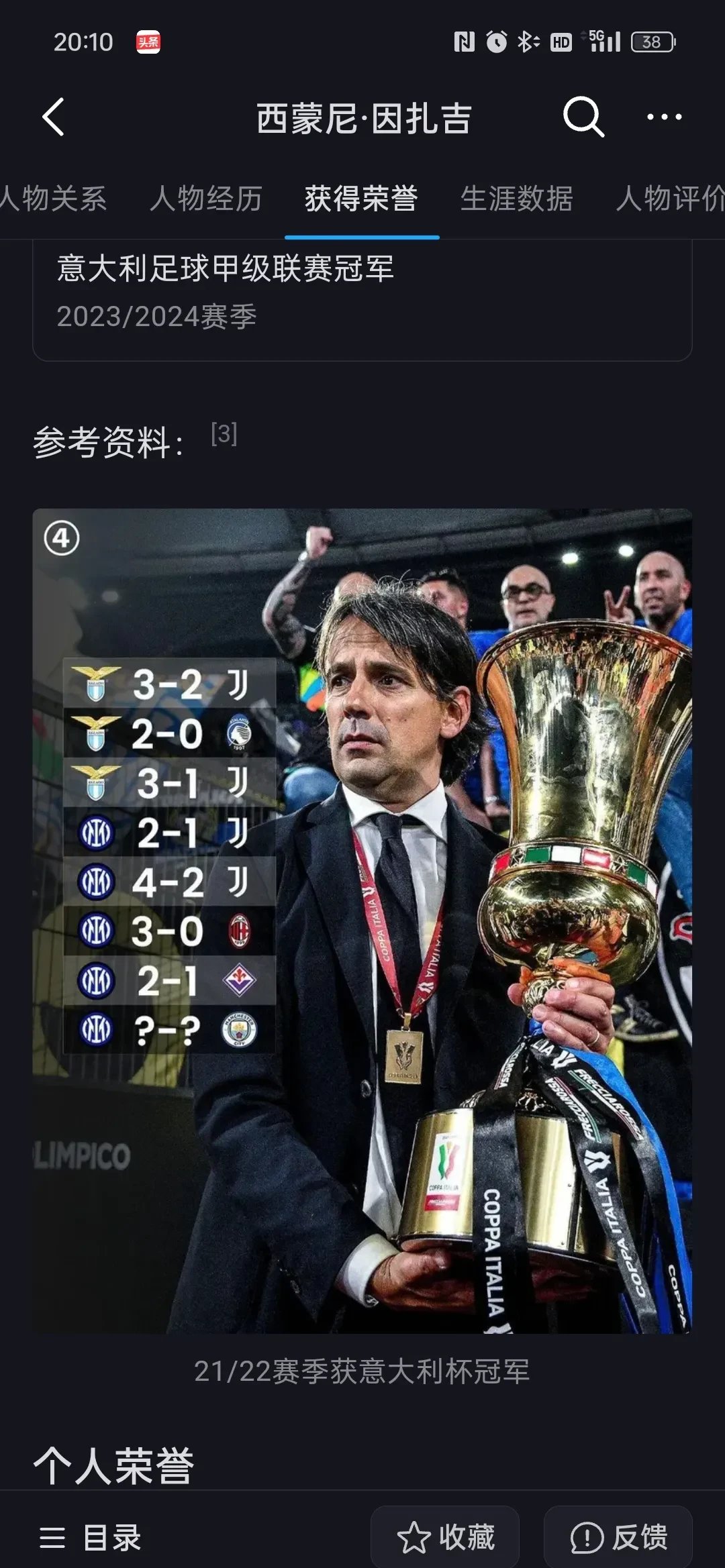Switch to the 人物评价 tab
Image resolution: width=725 pixels, height=1568 pixels.
point(671,199)
